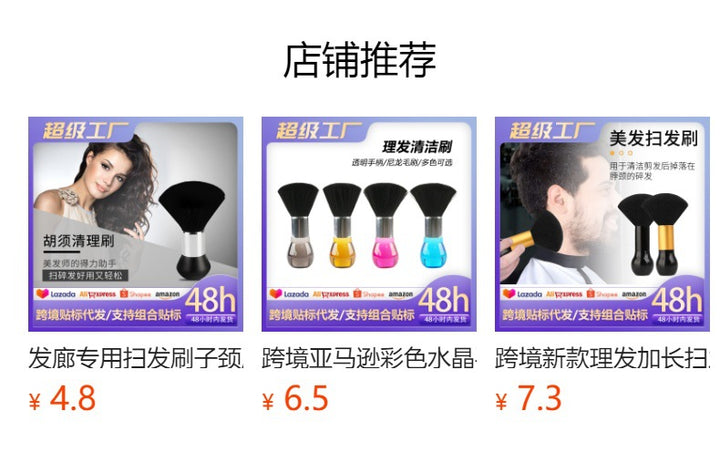
Task: Open the 发廊专用扫发刷子 product priced ¥4.8
Action: coord(135,224)
